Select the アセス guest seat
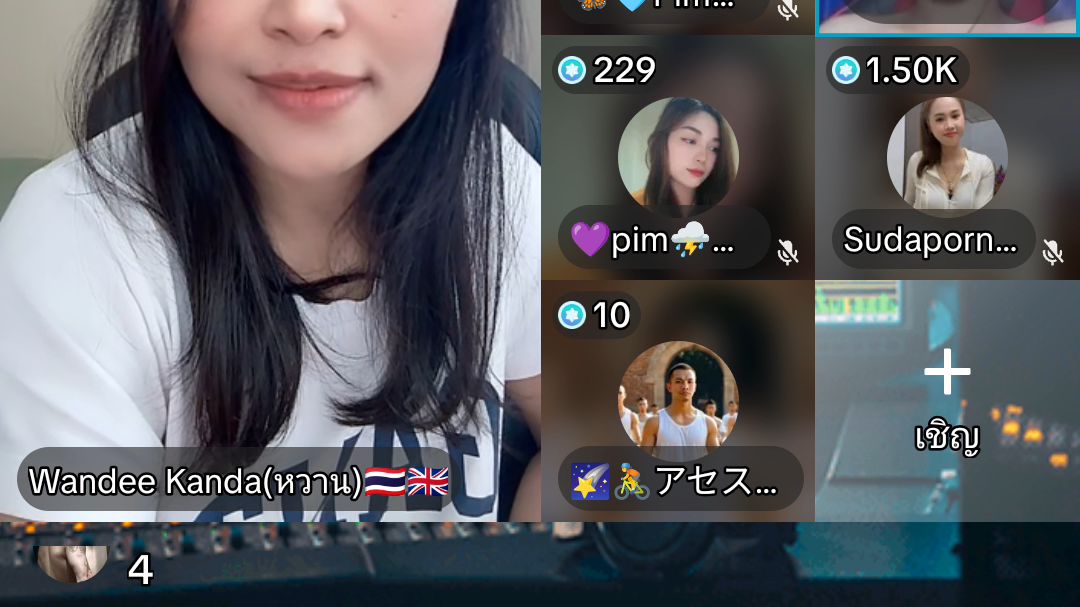This screenshot has width=1080, height=607. [x=678, y=398]
